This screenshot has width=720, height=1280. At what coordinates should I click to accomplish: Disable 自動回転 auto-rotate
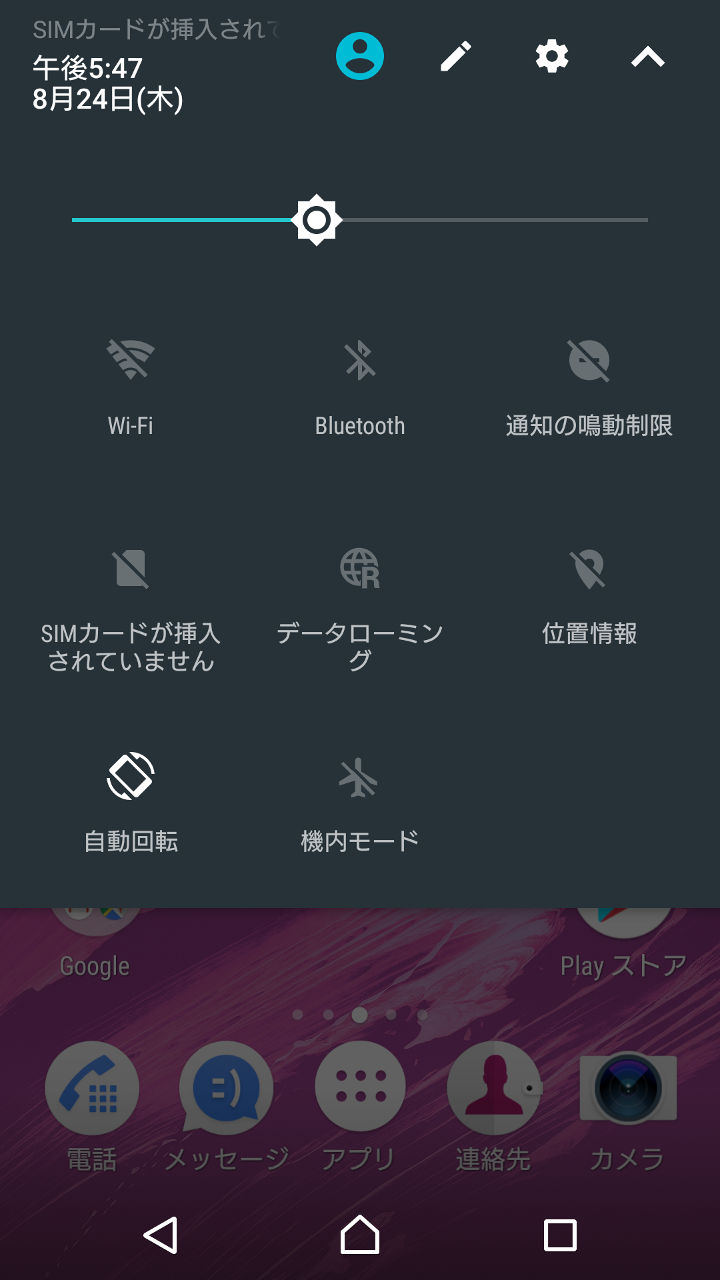tap(131, 777)
